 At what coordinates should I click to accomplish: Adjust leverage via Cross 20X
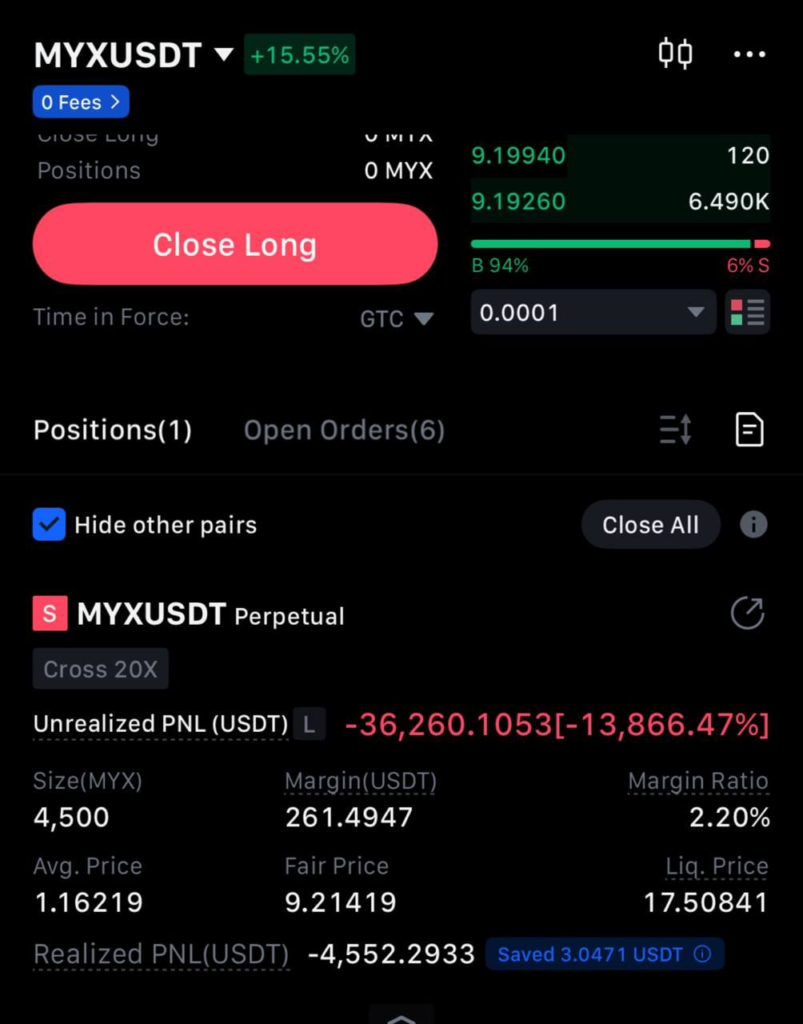coord(100,668)
